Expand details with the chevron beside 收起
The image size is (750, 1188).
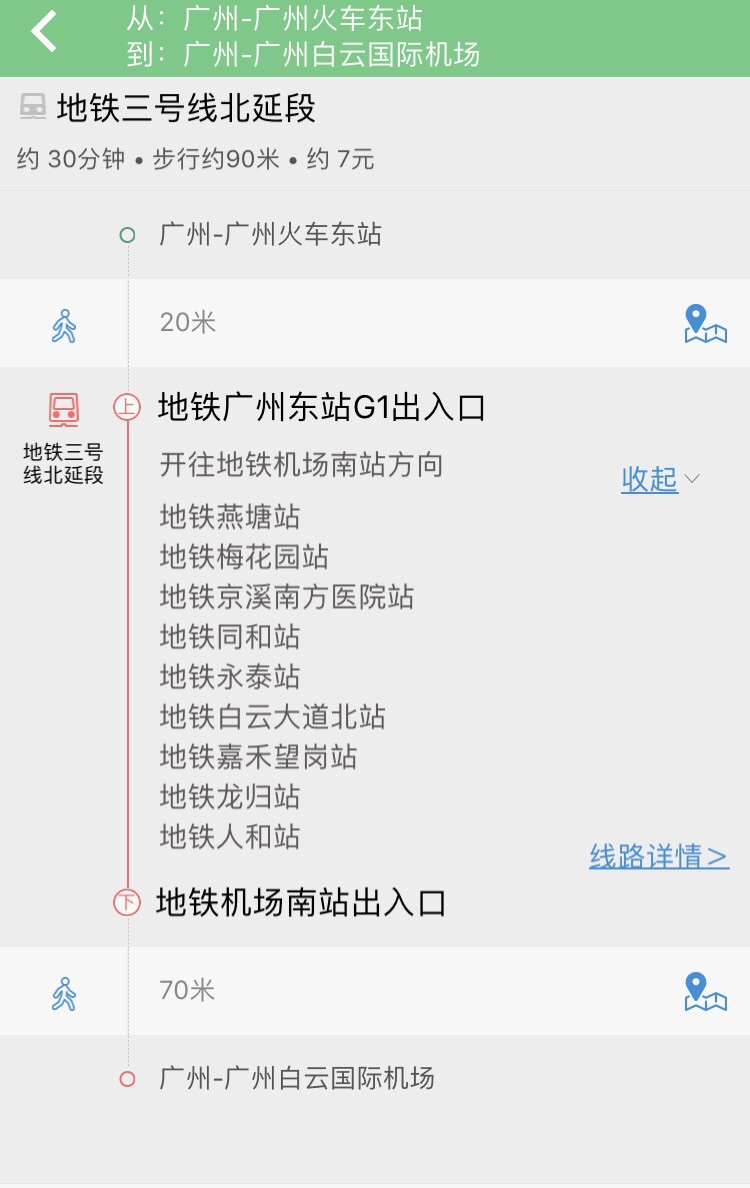[693, 481]
